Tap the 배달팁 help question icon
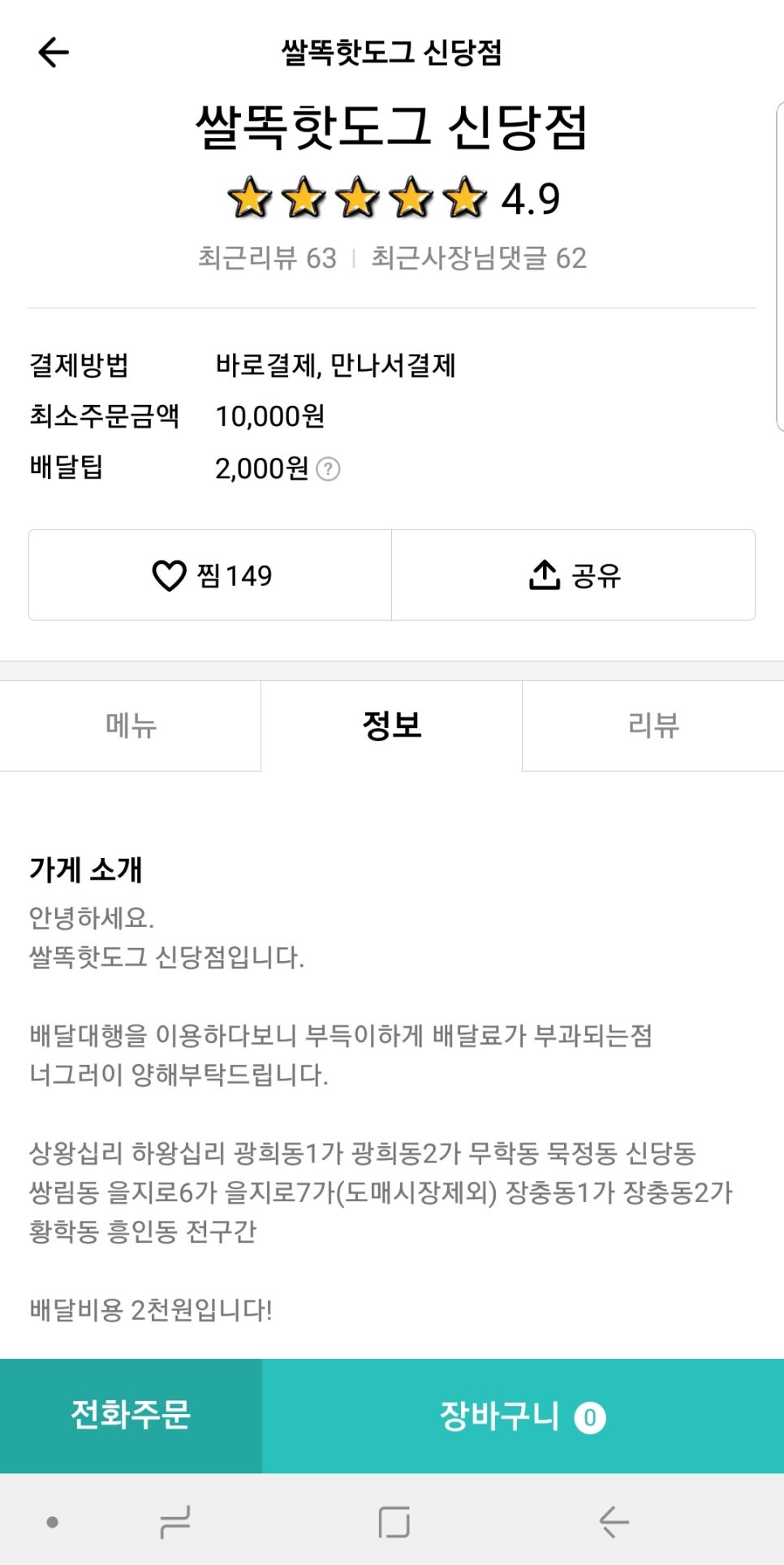 [x=328, y=469]
